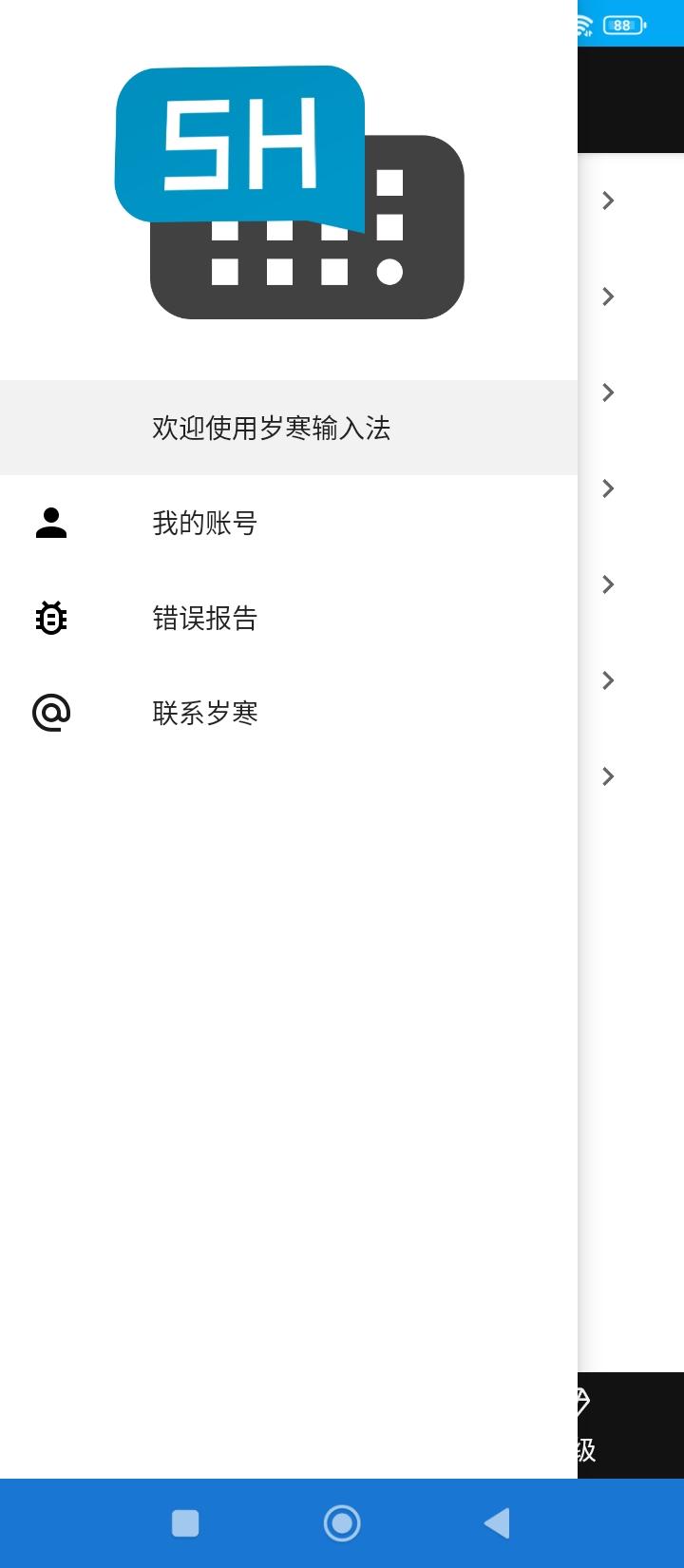The image size is (684, 1568).
Task: Tap the circular home button
Action: (342, 1523)
